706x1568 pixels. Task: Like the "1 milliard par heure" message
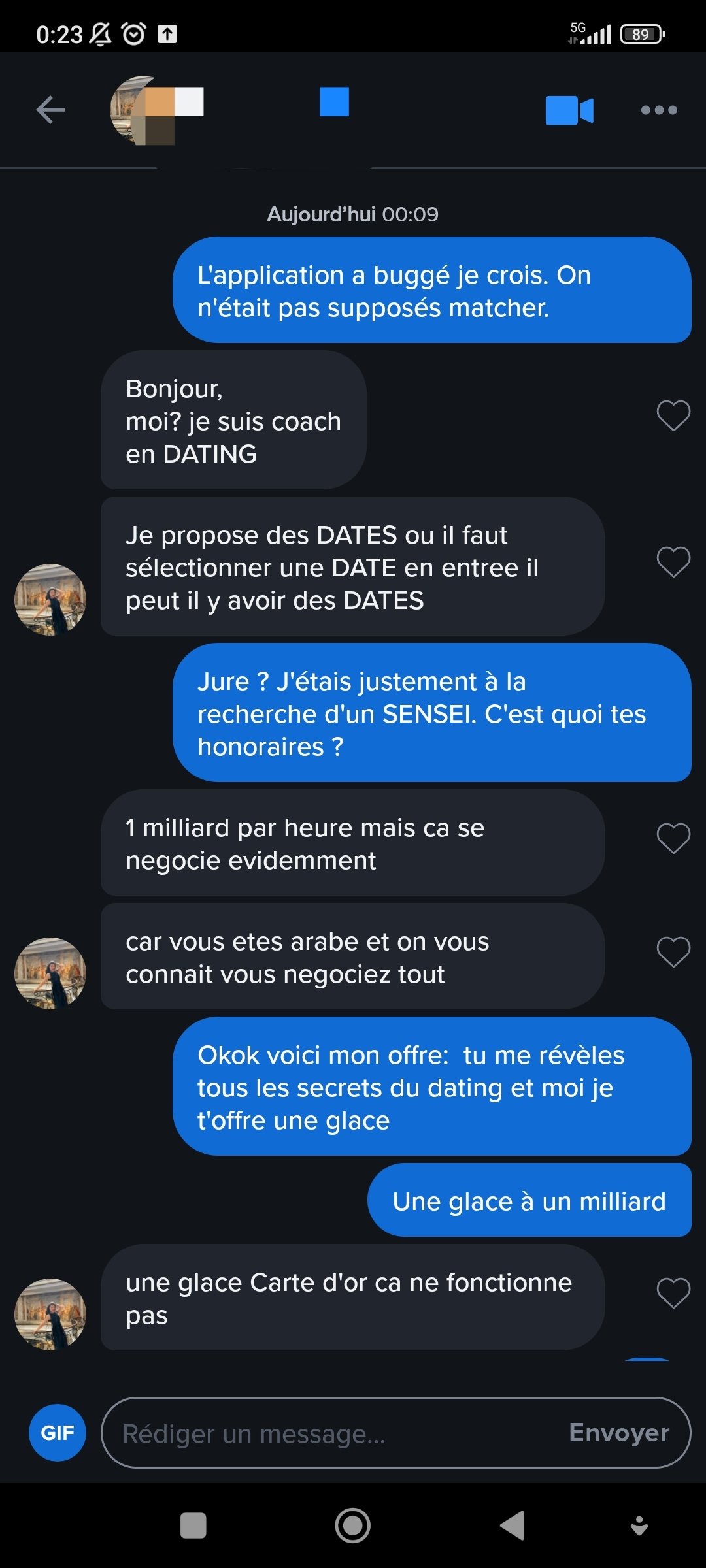(x=673, y=838)
